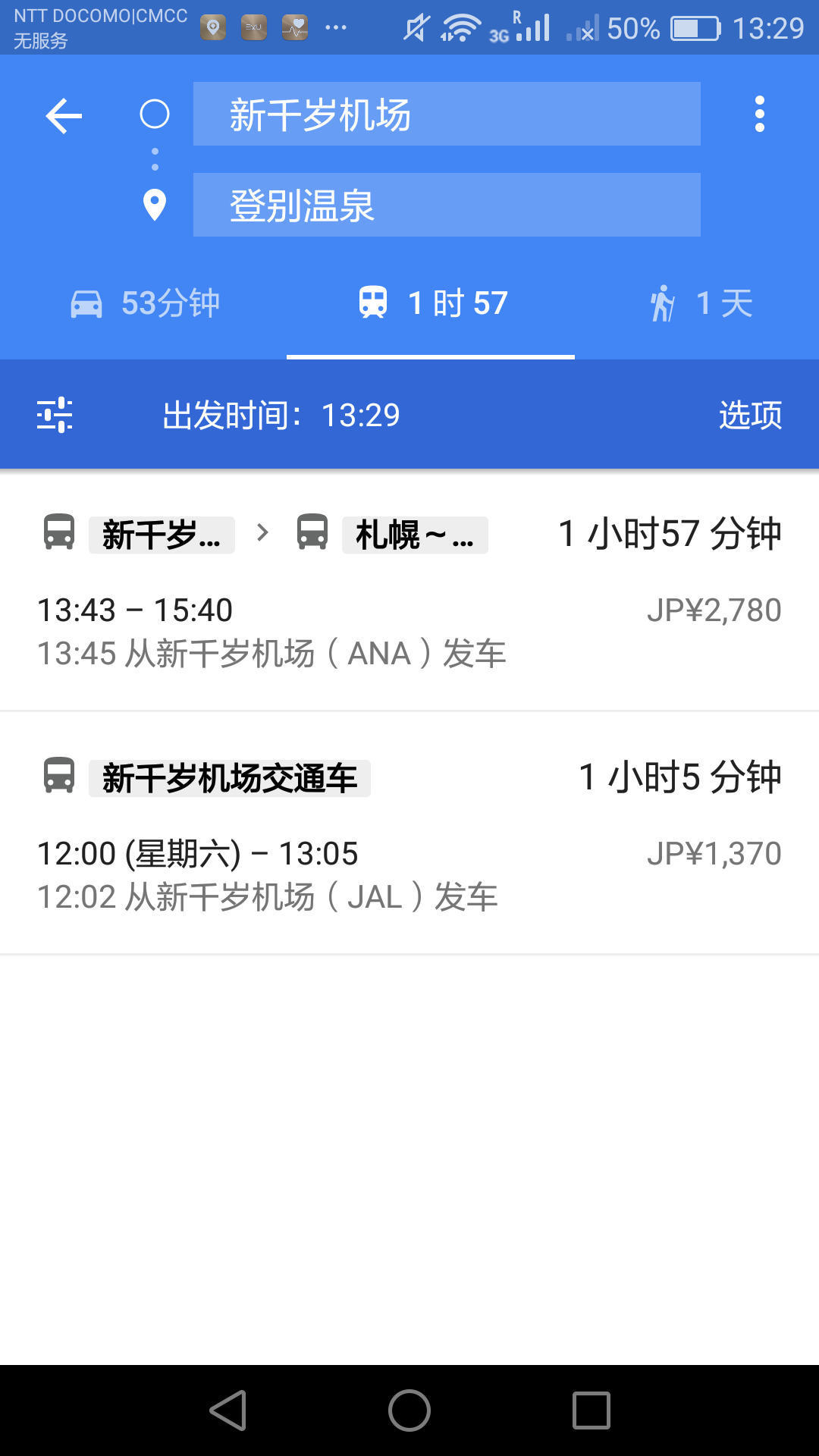Open recent apps from the navigation bar
Image resolution: width=819 pixels, height=1456 pixels.
click(591, 1410)
